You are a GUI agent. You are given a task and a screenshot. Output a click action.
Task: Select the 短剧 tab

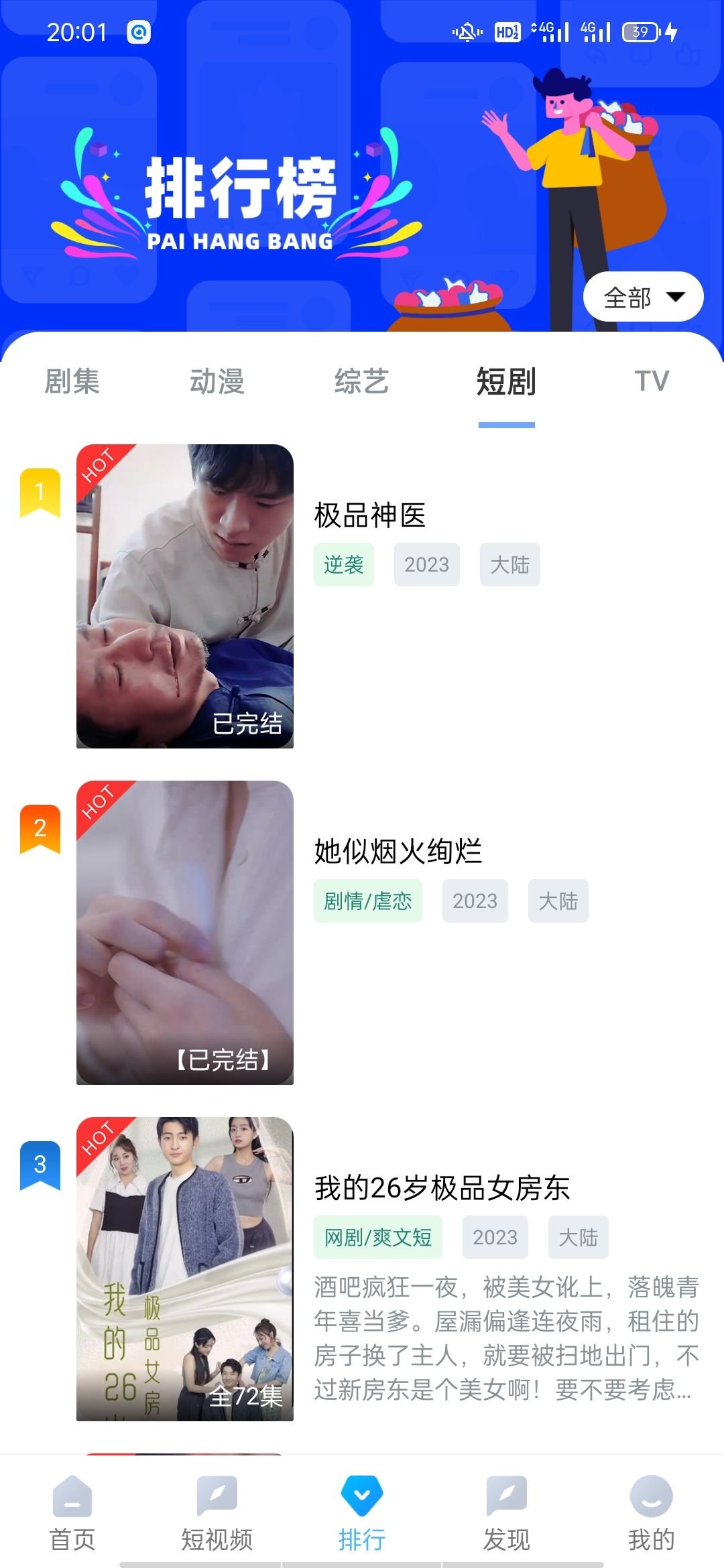tap(506, 381)
